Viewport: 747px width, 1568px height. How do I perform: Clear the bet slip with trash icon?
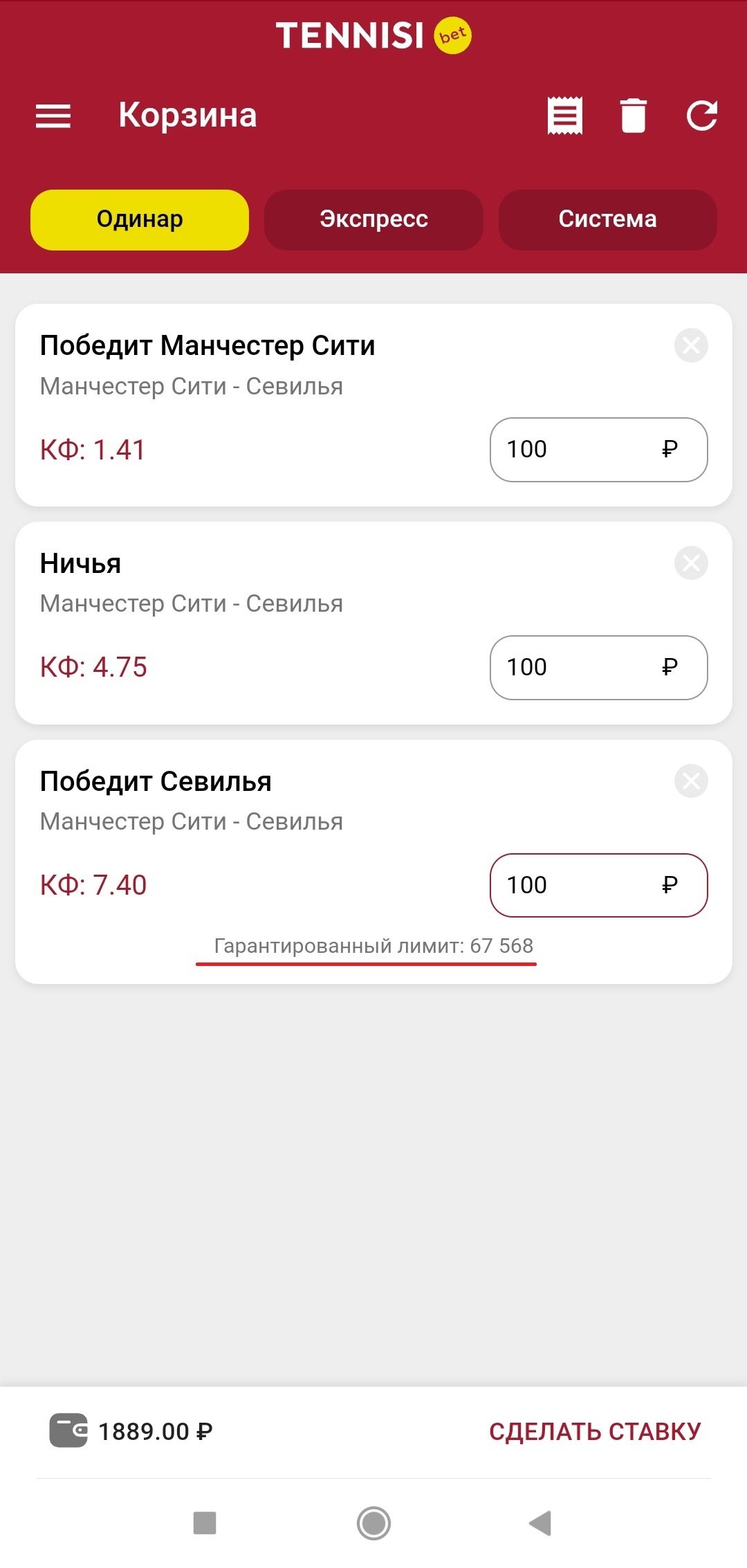633,116
